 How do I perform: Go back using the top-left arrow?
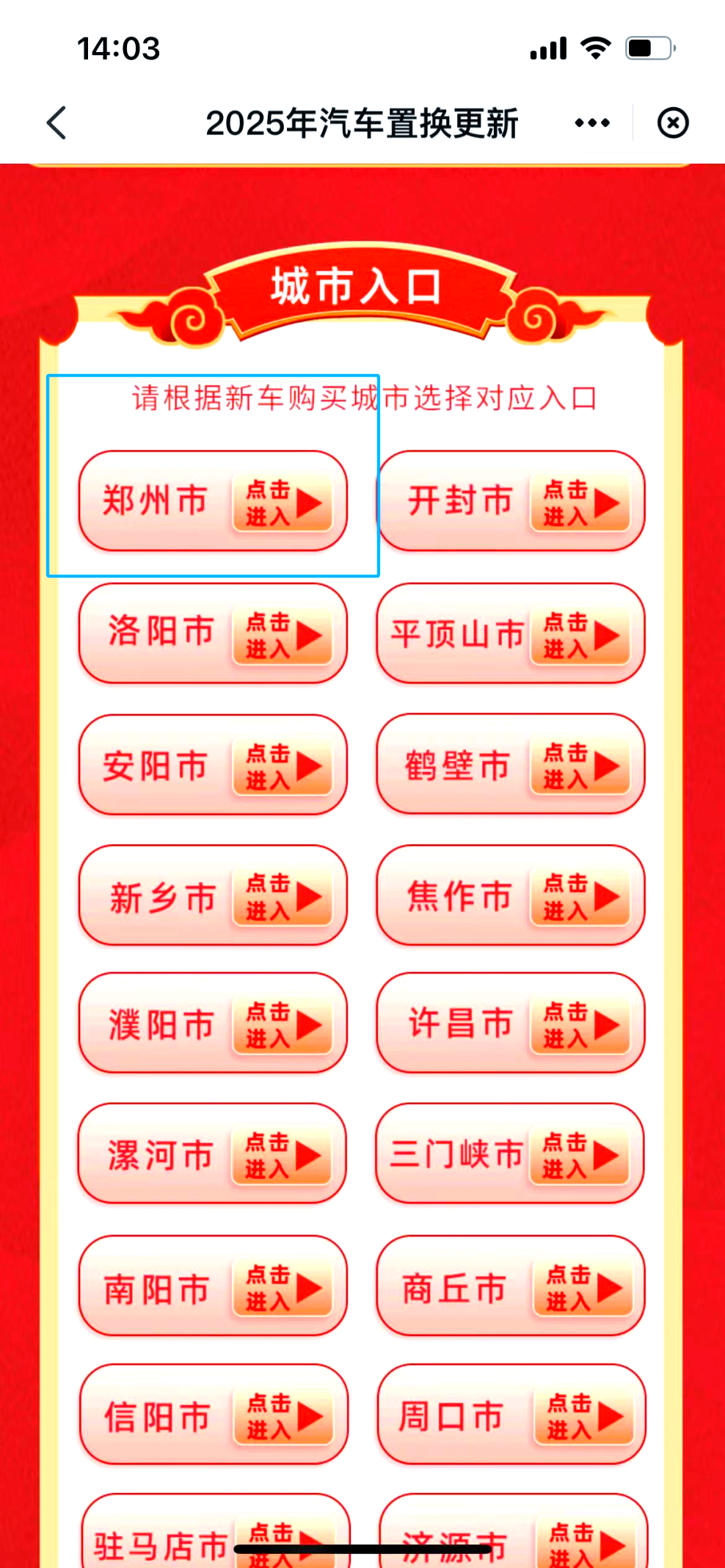tap(57, 123)
